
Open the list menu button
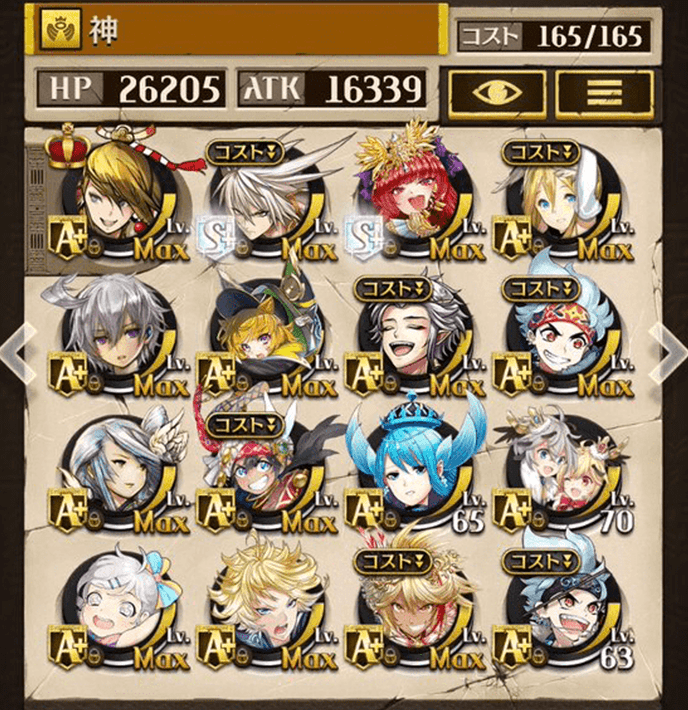[604, 93]
